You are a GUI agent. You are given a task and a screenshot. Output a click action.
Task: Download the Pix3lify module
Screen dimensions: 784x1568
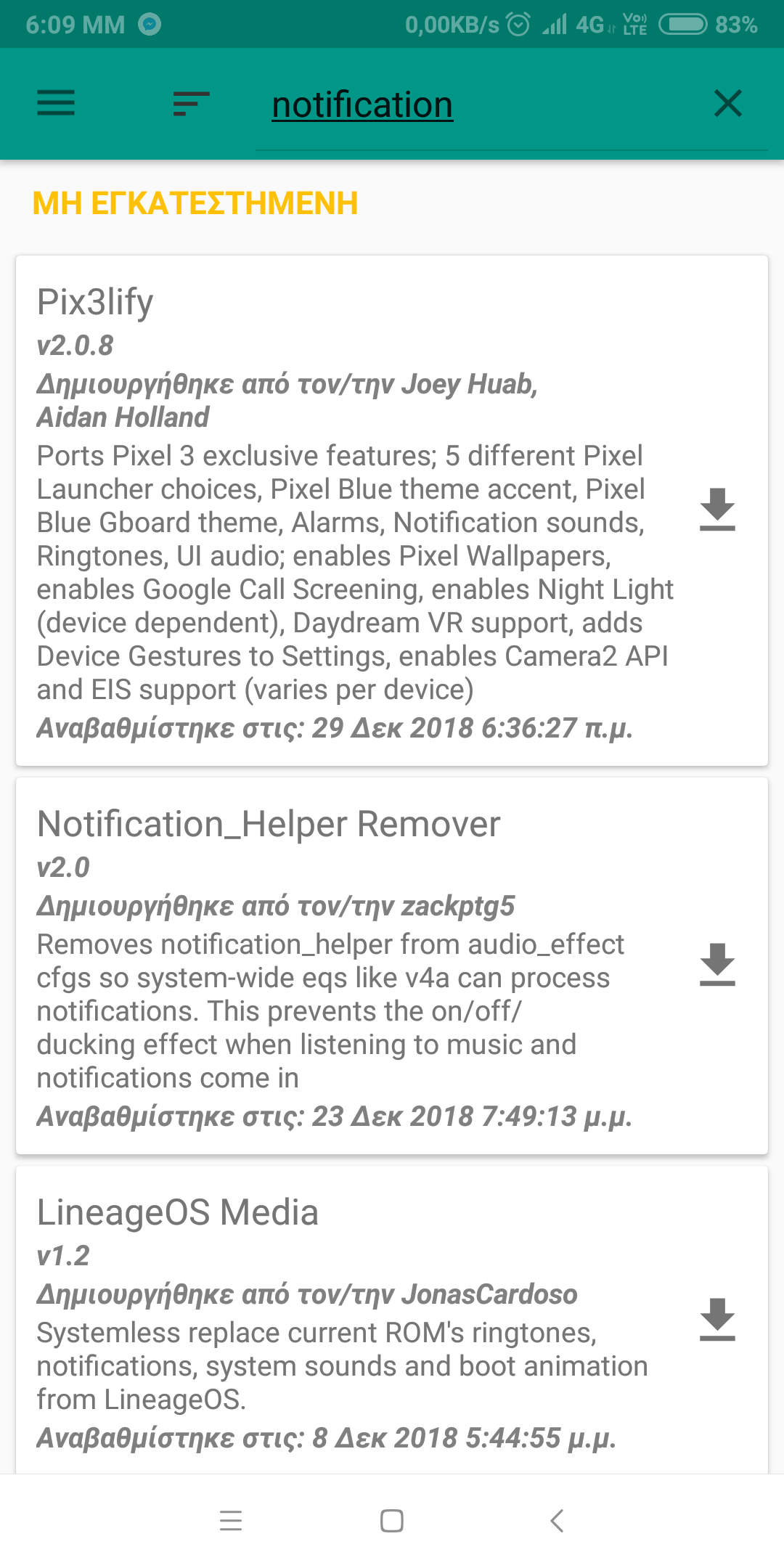tap(717, 509)
